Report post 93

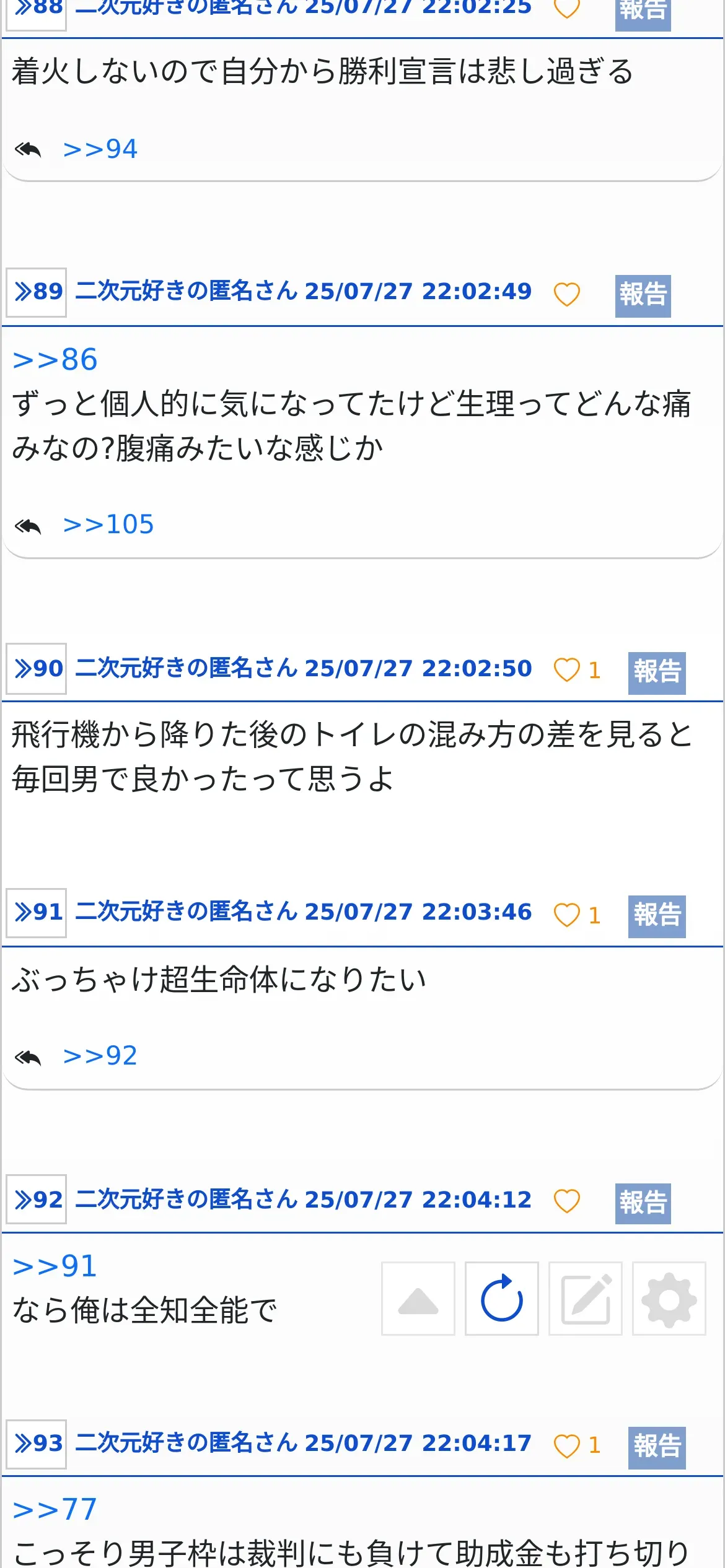pyautogui.click(x=657, y=1448)
